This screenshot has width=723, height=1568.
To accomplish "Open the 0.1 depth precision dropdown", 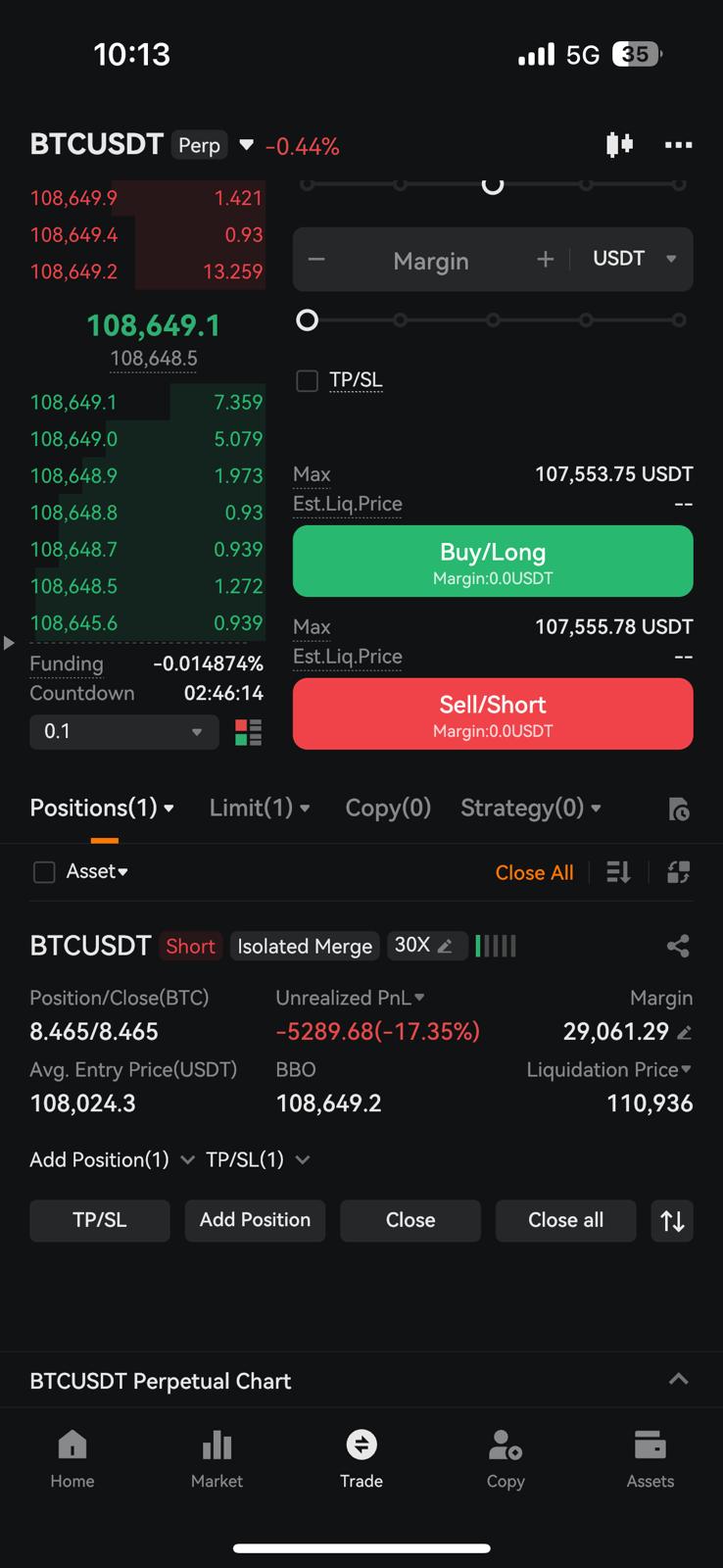I will (123, 732).
